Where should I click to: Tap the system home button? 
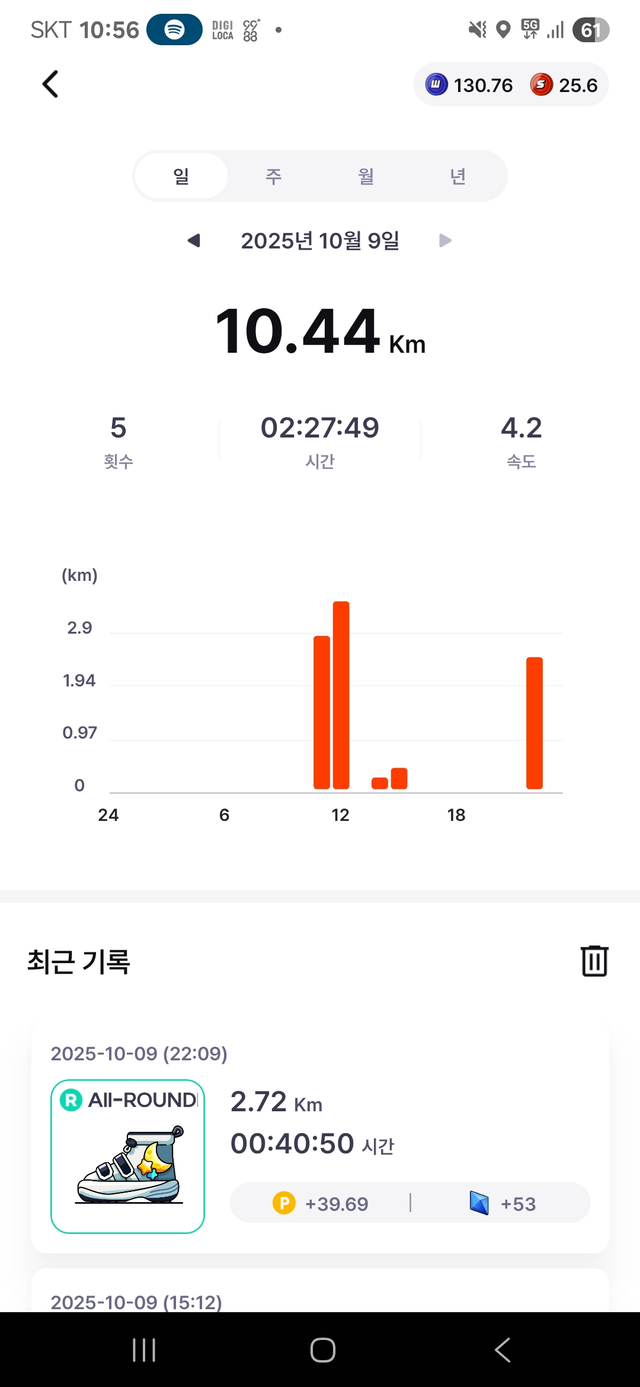point(322,1350)
